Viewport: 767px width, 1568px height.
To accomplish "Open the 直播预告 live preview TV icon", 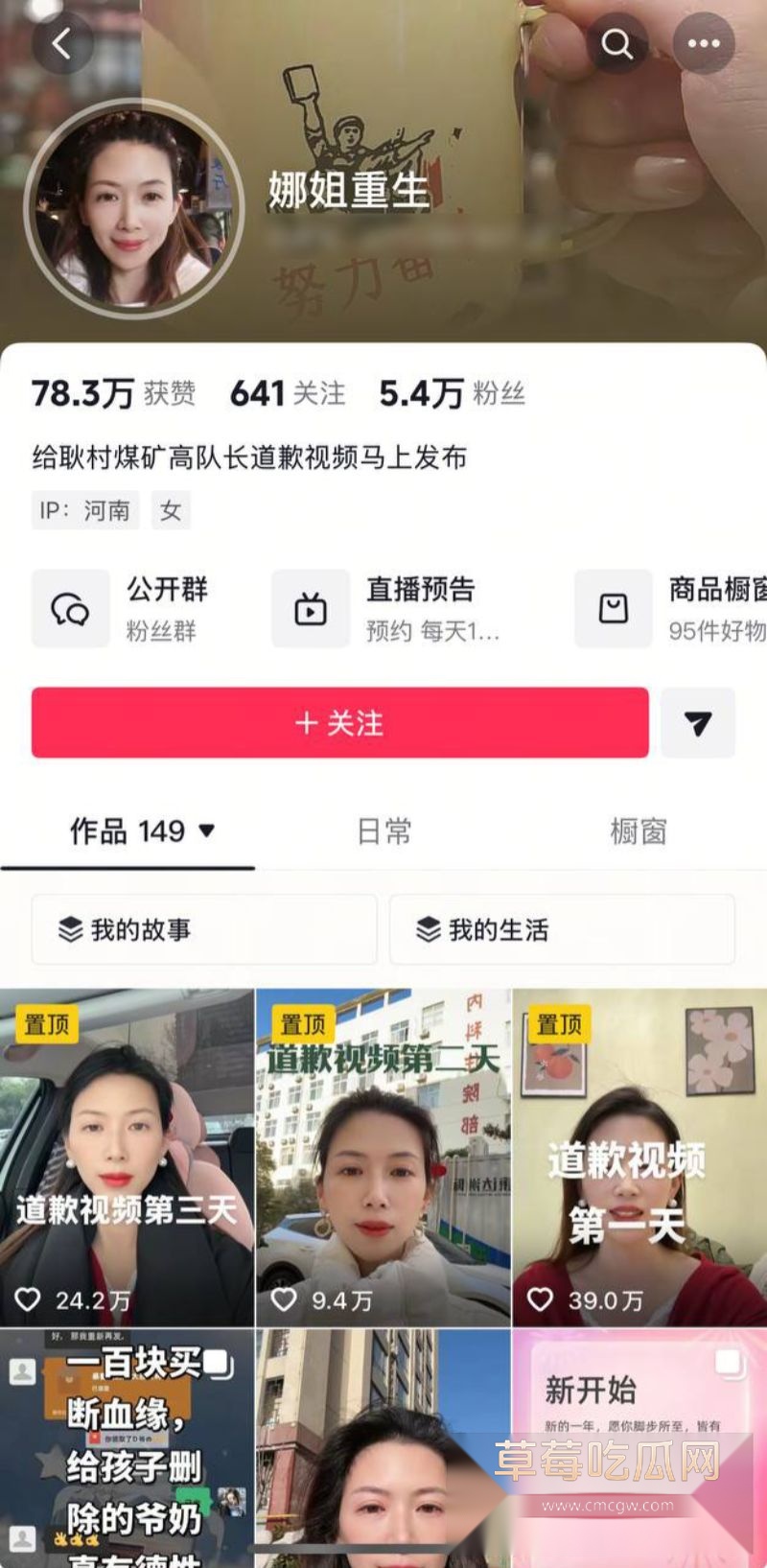I will click(310, 608).
